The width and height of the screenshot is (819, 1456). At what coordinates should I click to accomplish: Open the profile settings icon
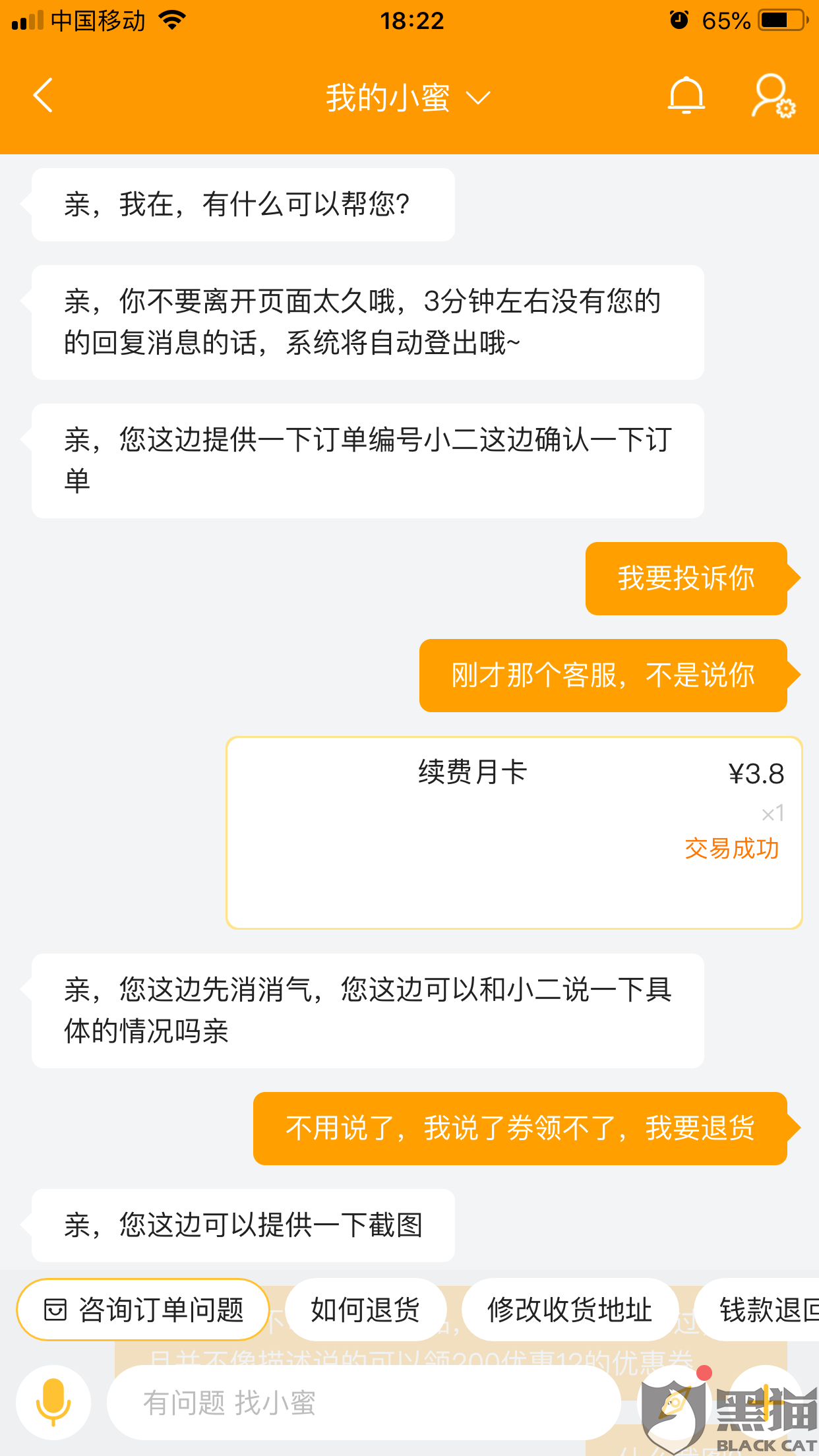773,96
